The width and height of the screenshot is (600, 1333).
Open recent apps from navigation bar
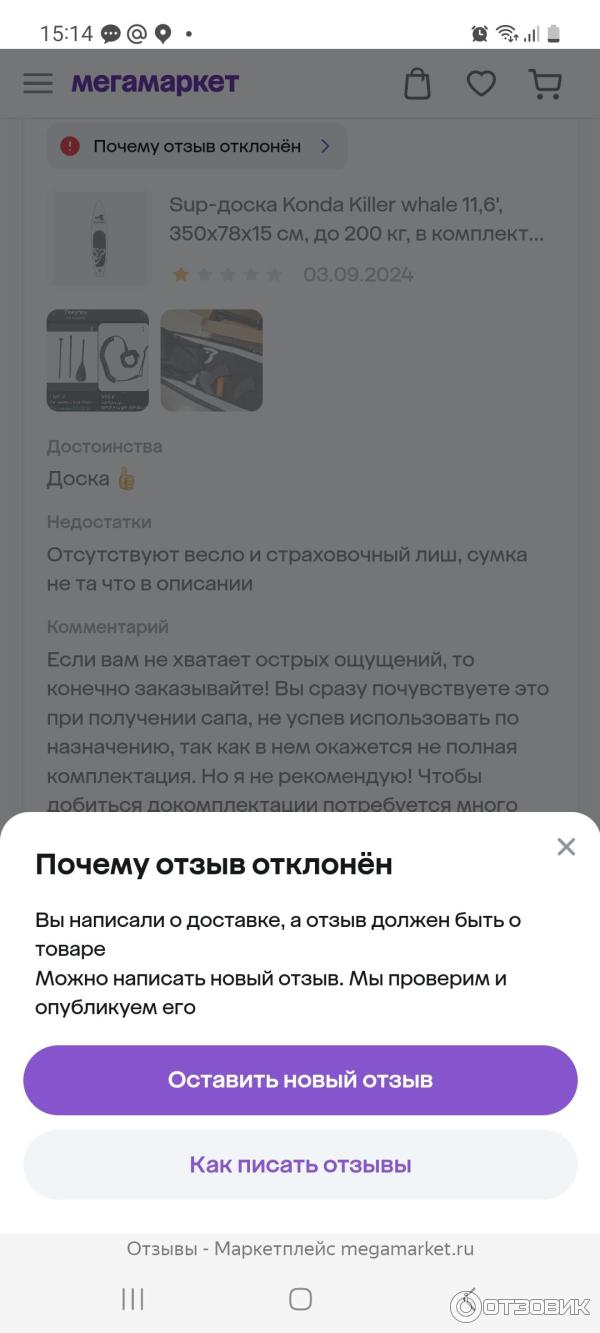133,1299
